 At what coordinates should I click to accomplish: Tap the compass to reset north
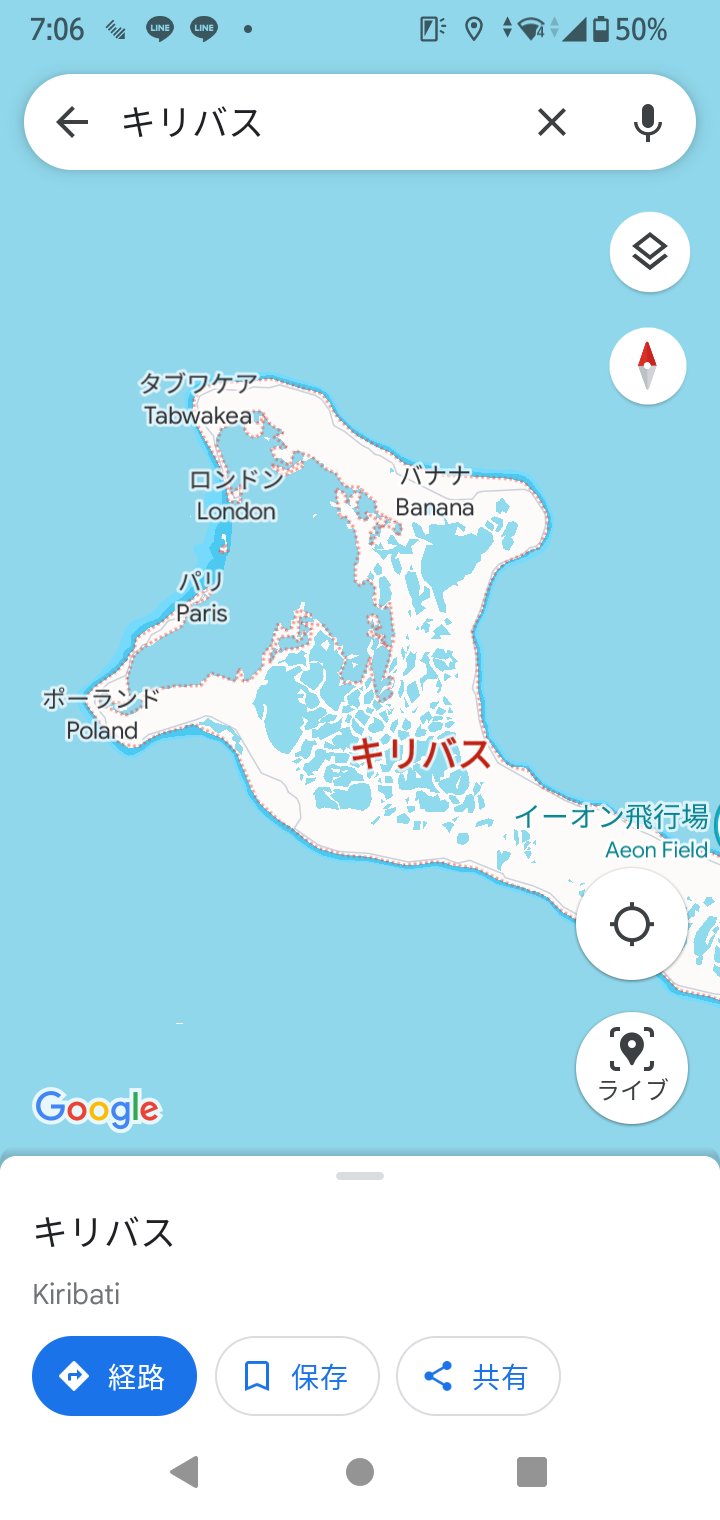647,365
